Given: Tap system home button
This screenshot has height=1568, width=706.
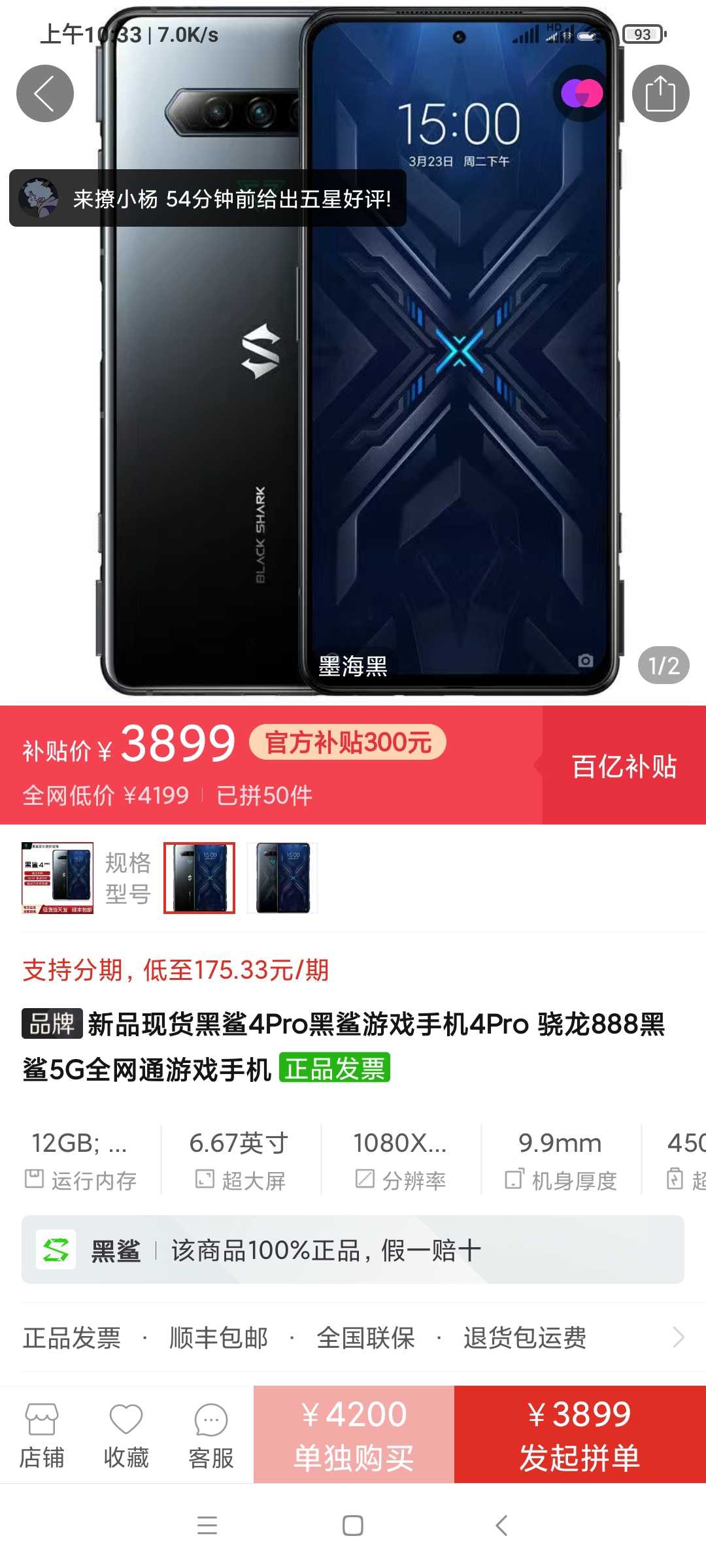Looking at the screenshot, I should (x=353, y=1526).
